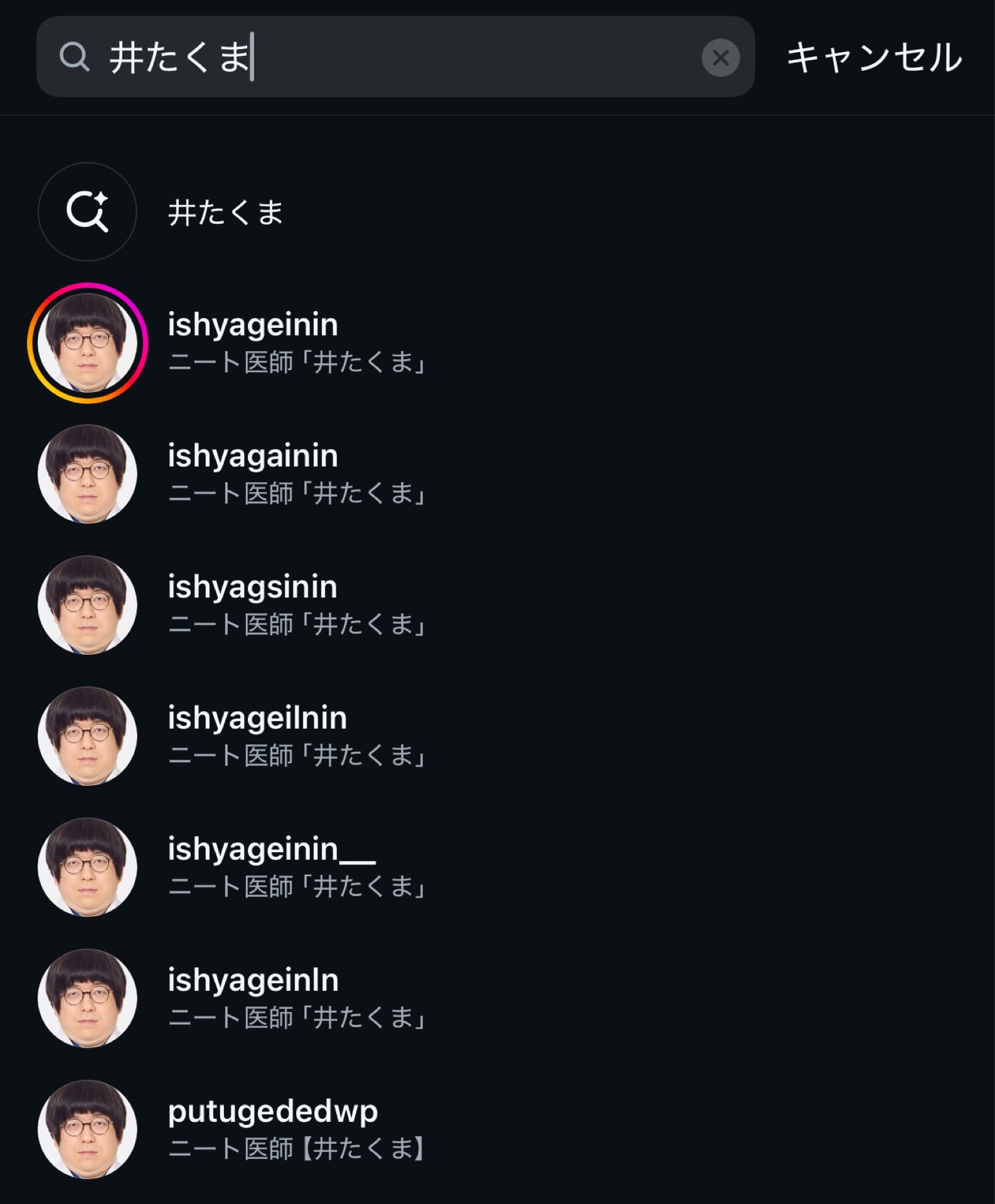Screen dimensions: 995x1204
Task: Tap the sparkle search suggestion icon for 井たくま
Action: [87, 211]
